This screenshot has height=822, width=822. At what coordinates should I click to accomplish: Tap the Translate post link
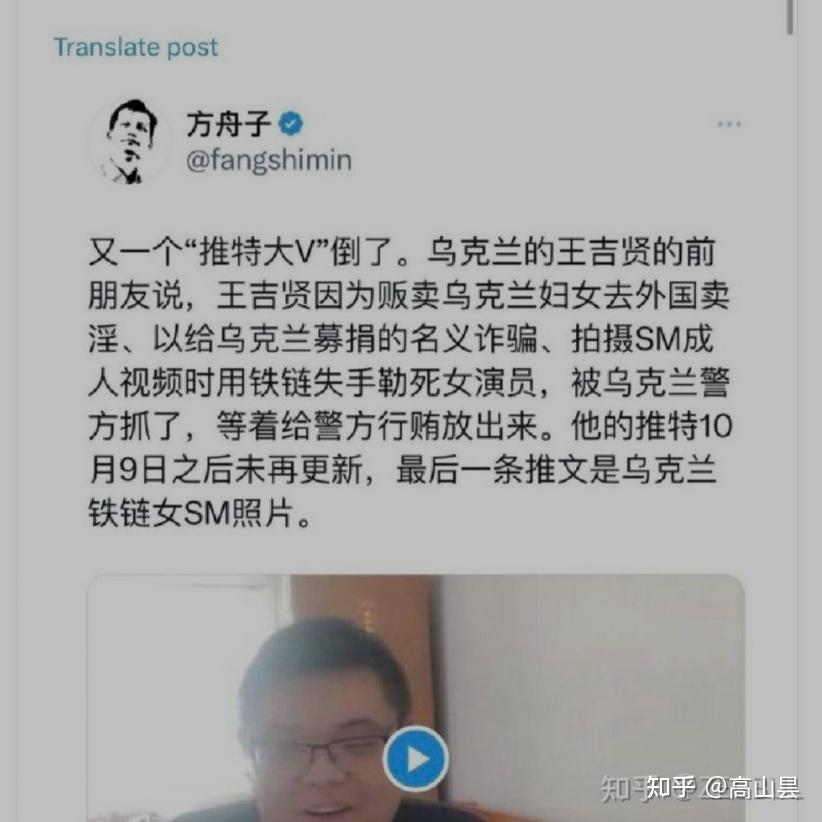(135, 47)
